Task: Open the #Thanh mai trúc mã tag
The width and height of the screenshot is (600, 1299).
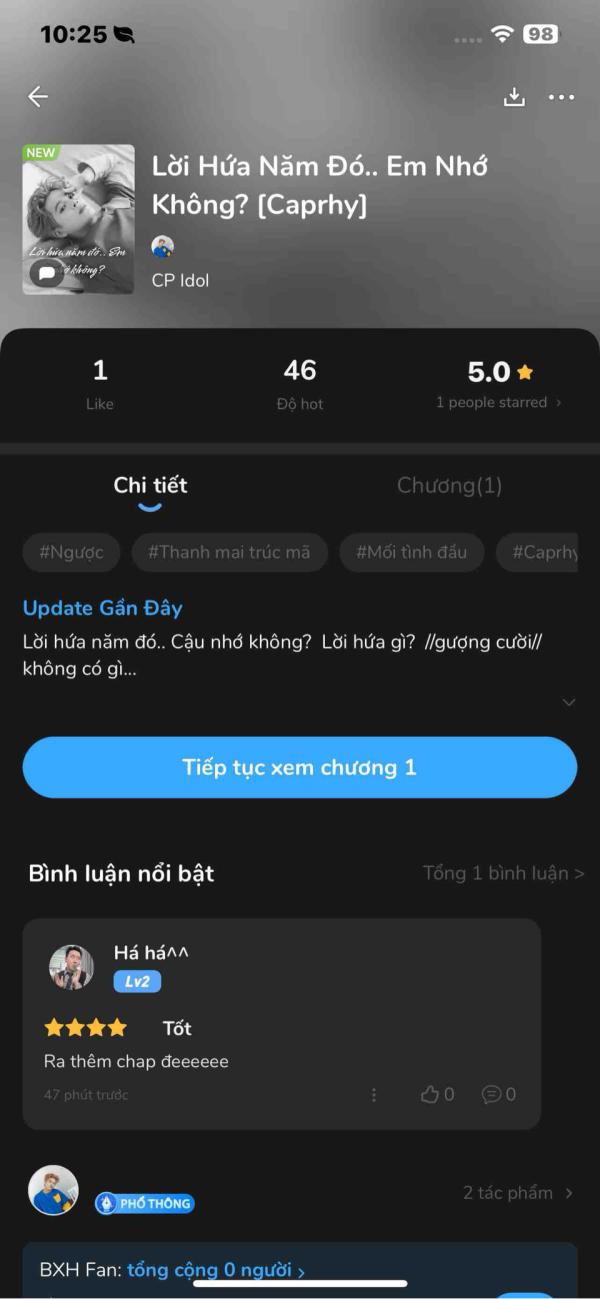Action: (229, 552)
